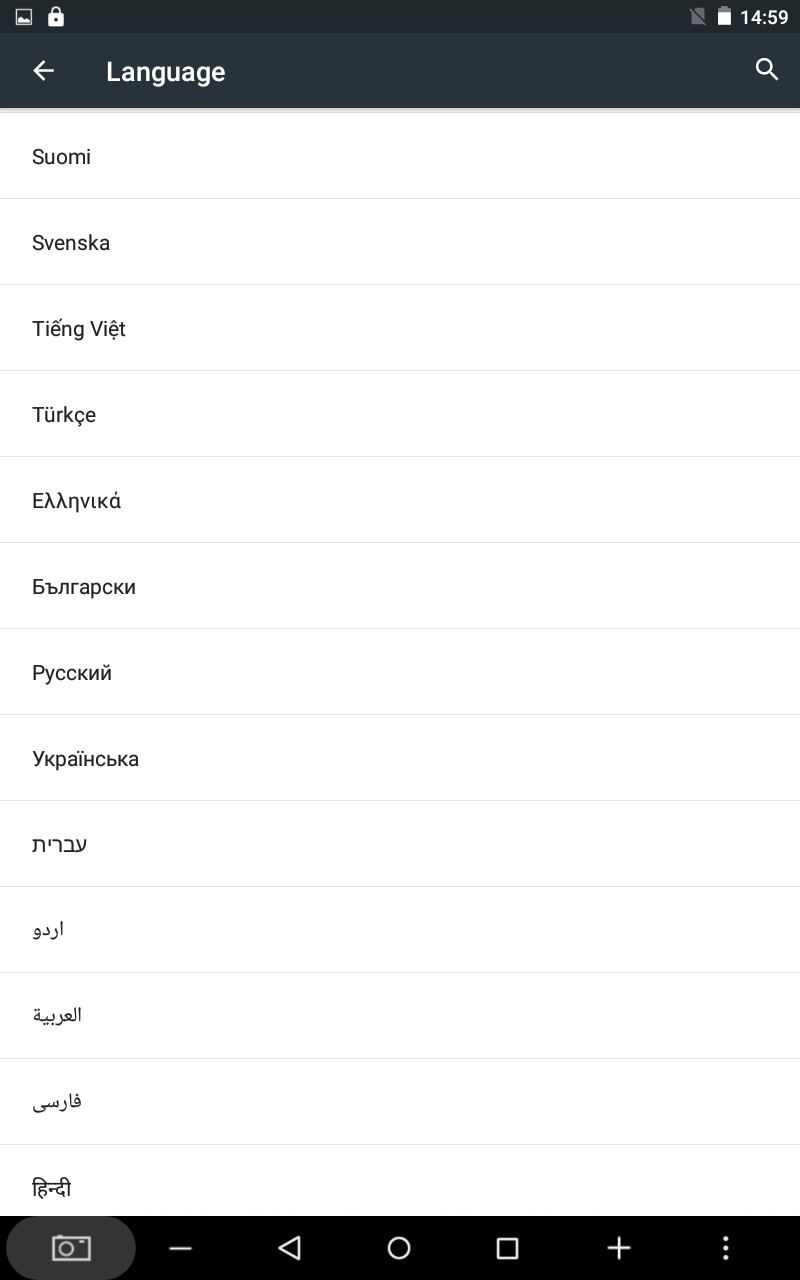Choose Svenska from the language list

click(x=400, y=242)
